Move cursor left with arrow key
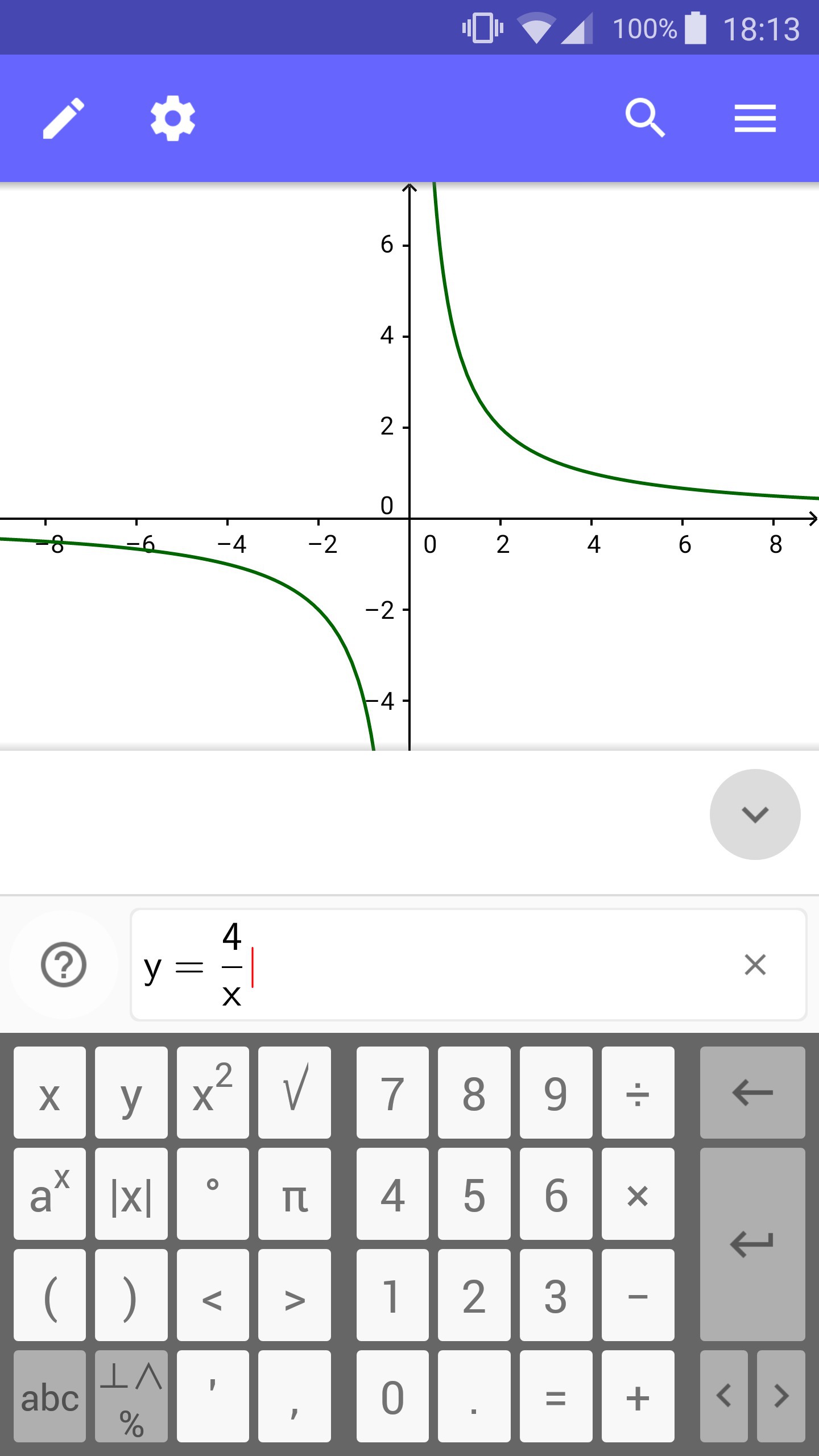819x1456 pixels. click(724, 1396)
